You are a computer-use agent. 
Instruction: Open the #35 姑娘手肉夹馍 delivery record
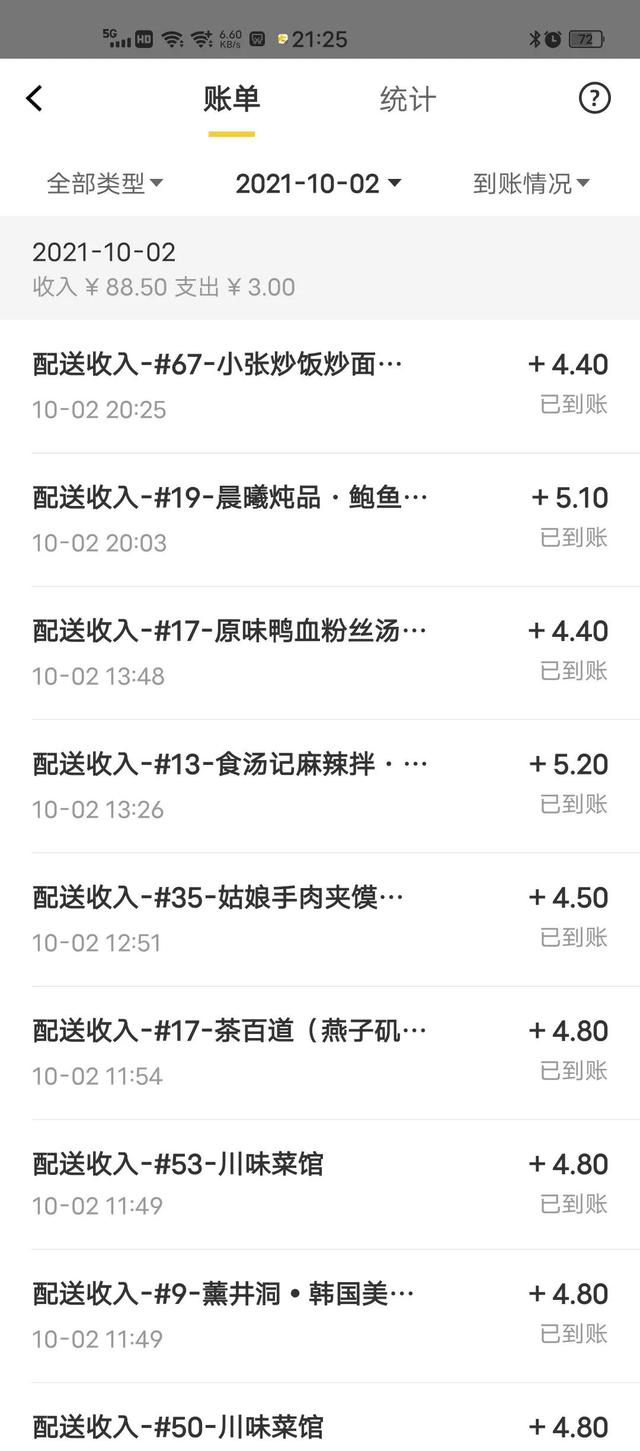(320, 918)
